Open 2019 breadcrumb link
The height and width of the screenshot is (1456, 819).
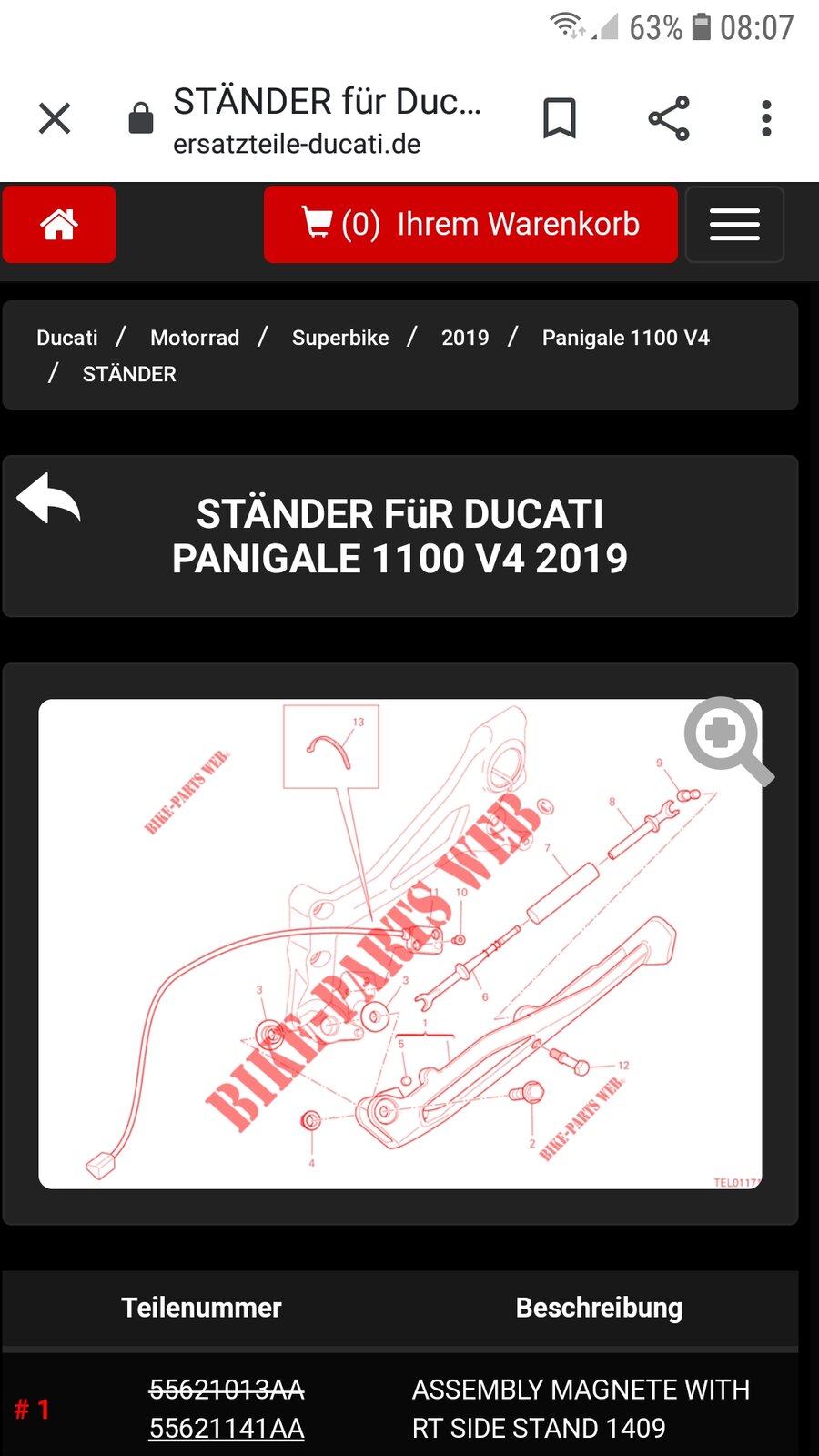465,338
